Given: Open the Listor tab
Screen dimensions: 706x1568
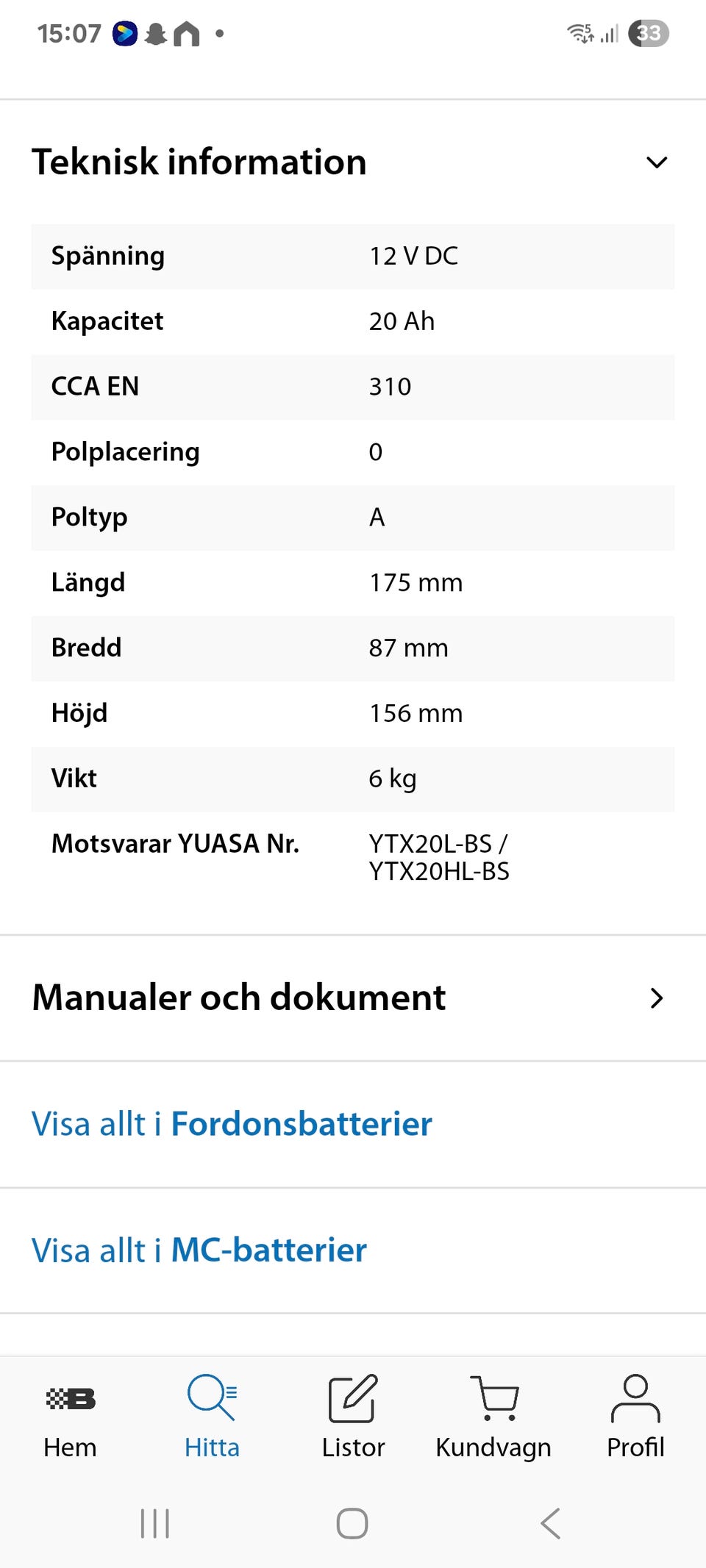Looking at the screenshot, I should 353,1417.
